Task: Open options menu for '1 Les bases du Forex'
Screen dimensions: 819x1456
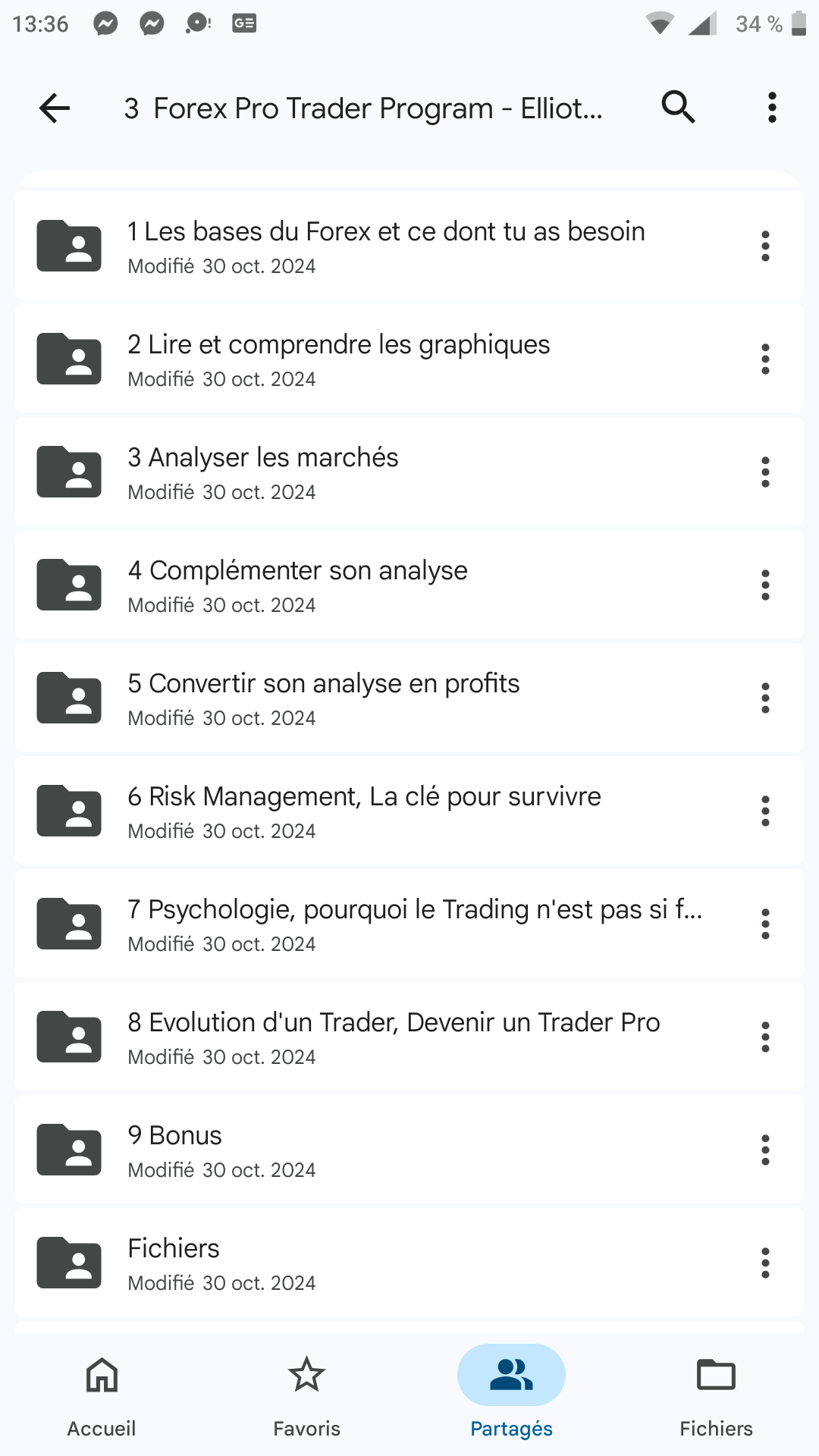Action: click(x=765, y=246)
